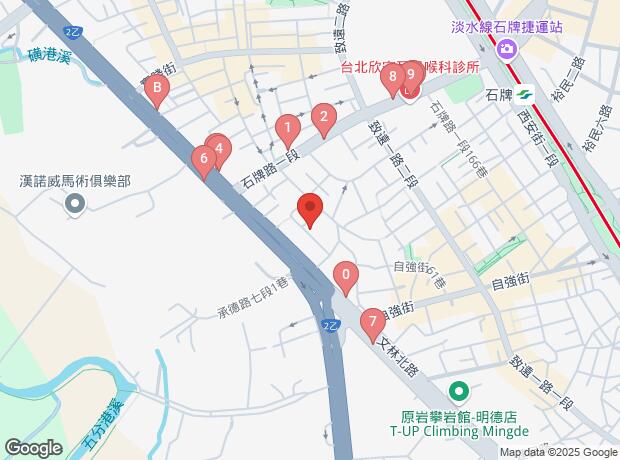Tap the 石牌 metro station icon
The image size is (620, 460).
point(526,95)
